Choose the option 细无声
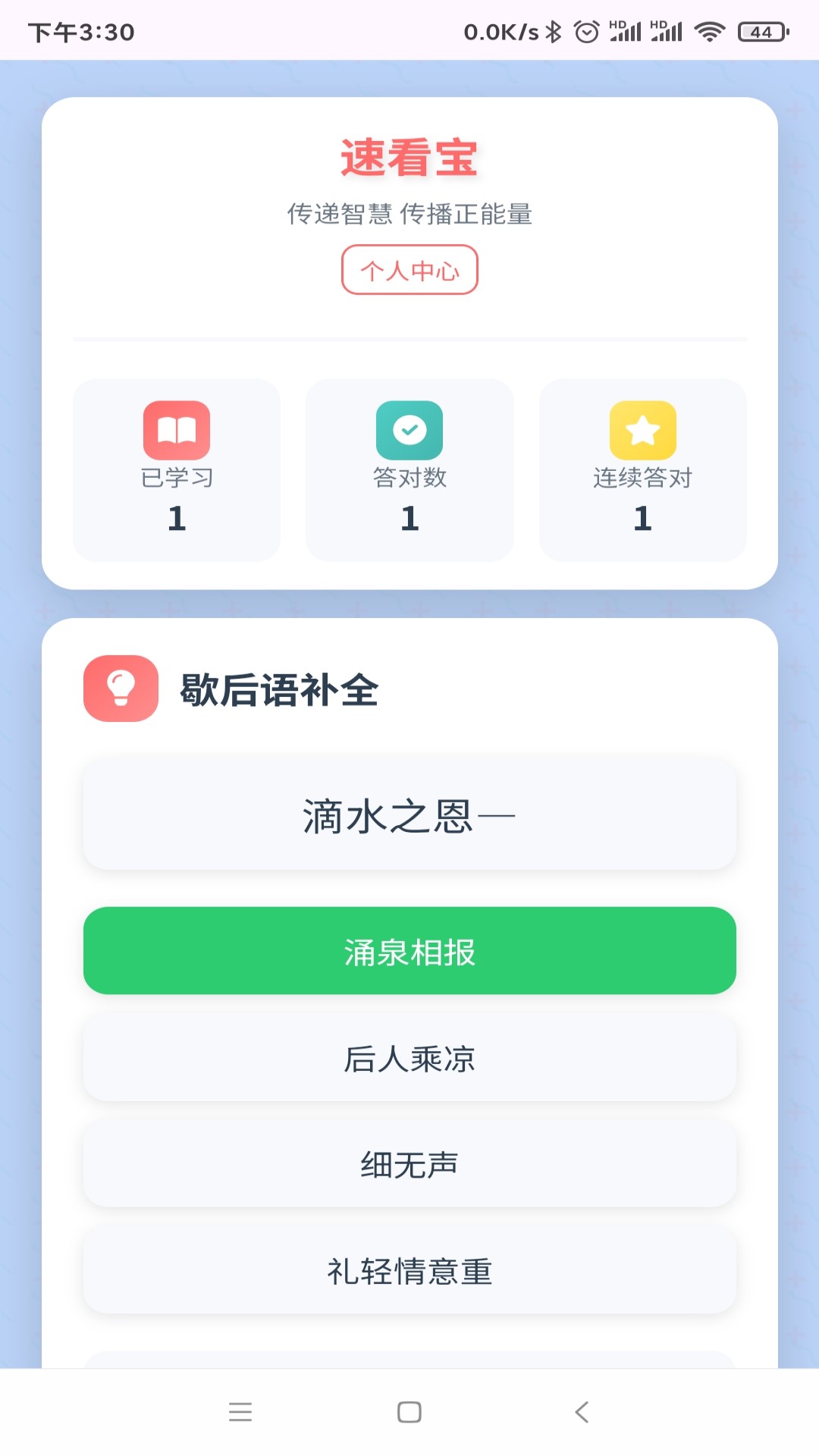The image size is (819, 1456). point(409,1166)
